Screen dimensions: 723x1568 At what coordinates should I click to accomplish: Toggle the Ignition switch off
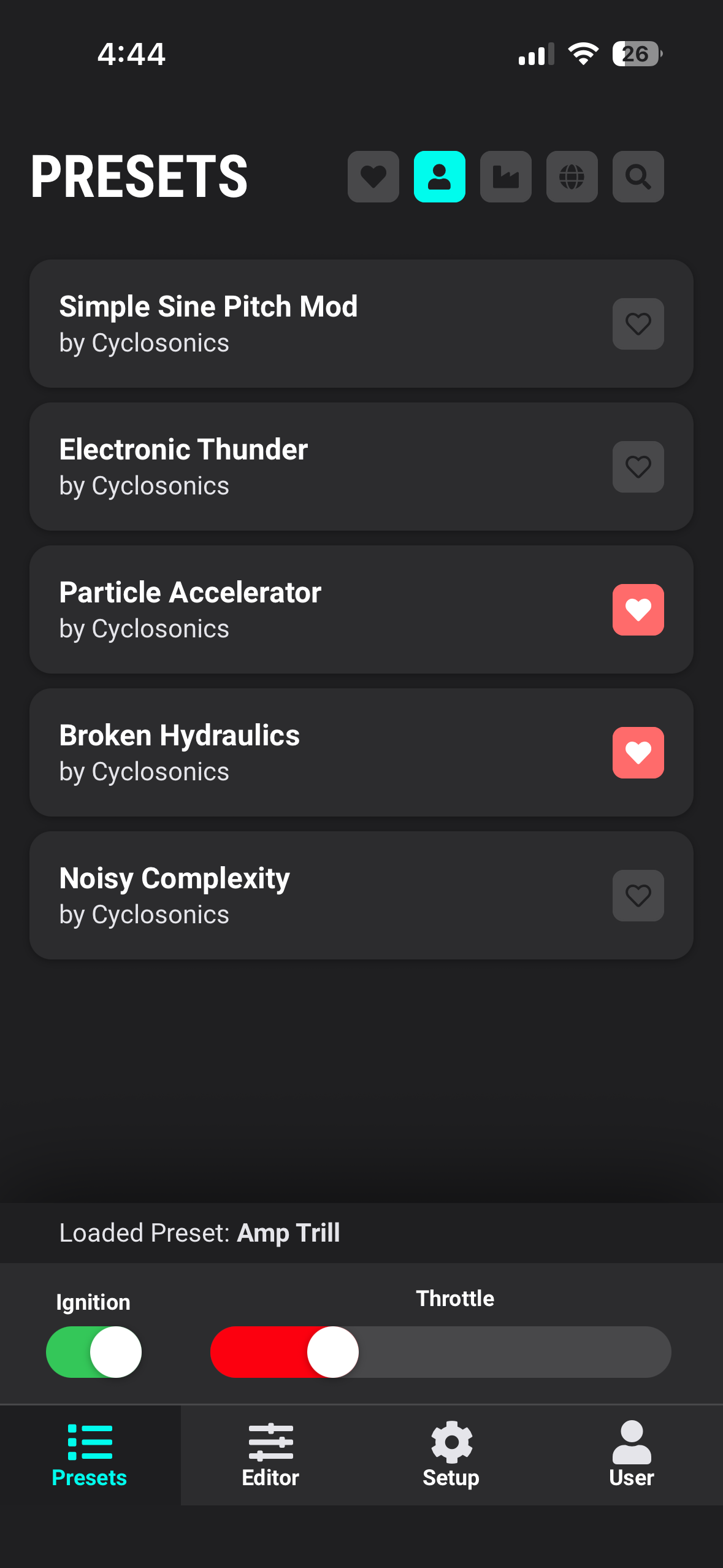[x=93, y=1351]
